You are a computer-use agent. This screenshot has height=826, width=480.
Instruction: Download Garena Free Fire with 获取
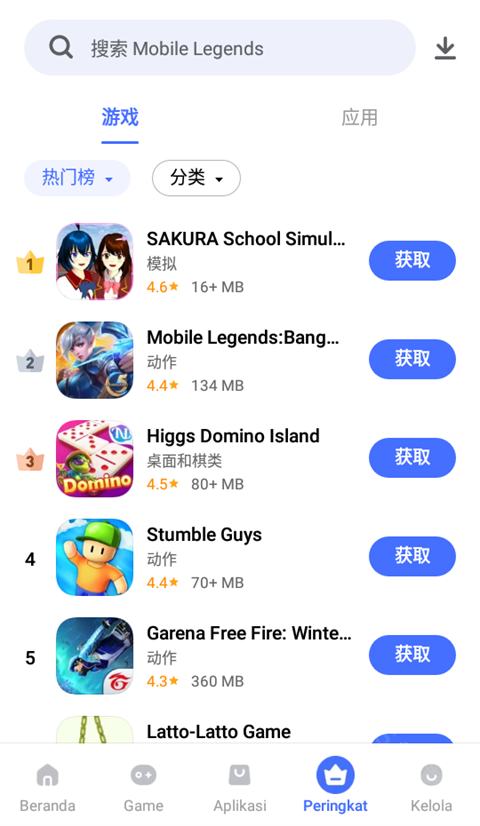412,654
